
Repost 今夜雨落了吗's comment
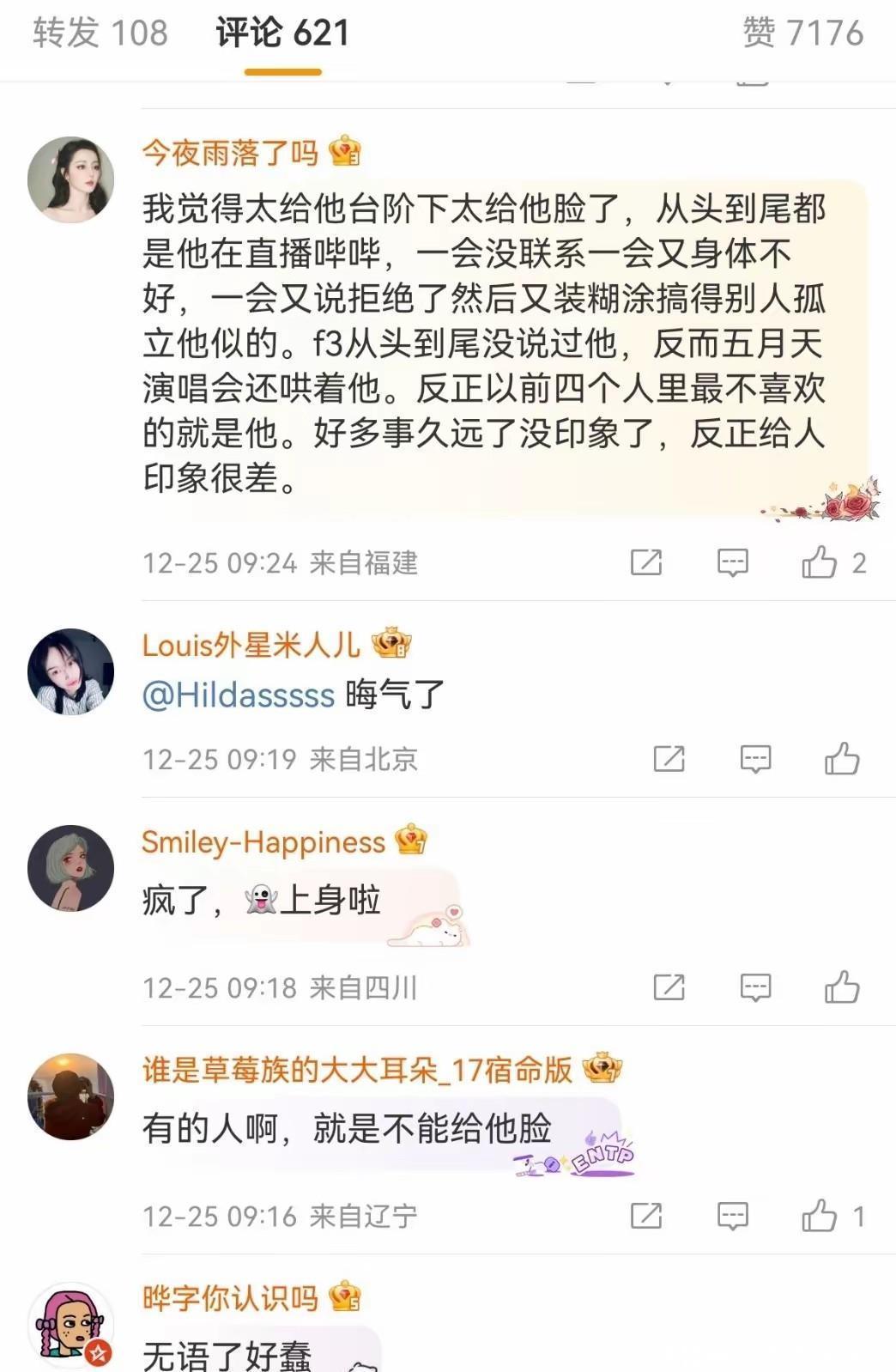(646, 563)
